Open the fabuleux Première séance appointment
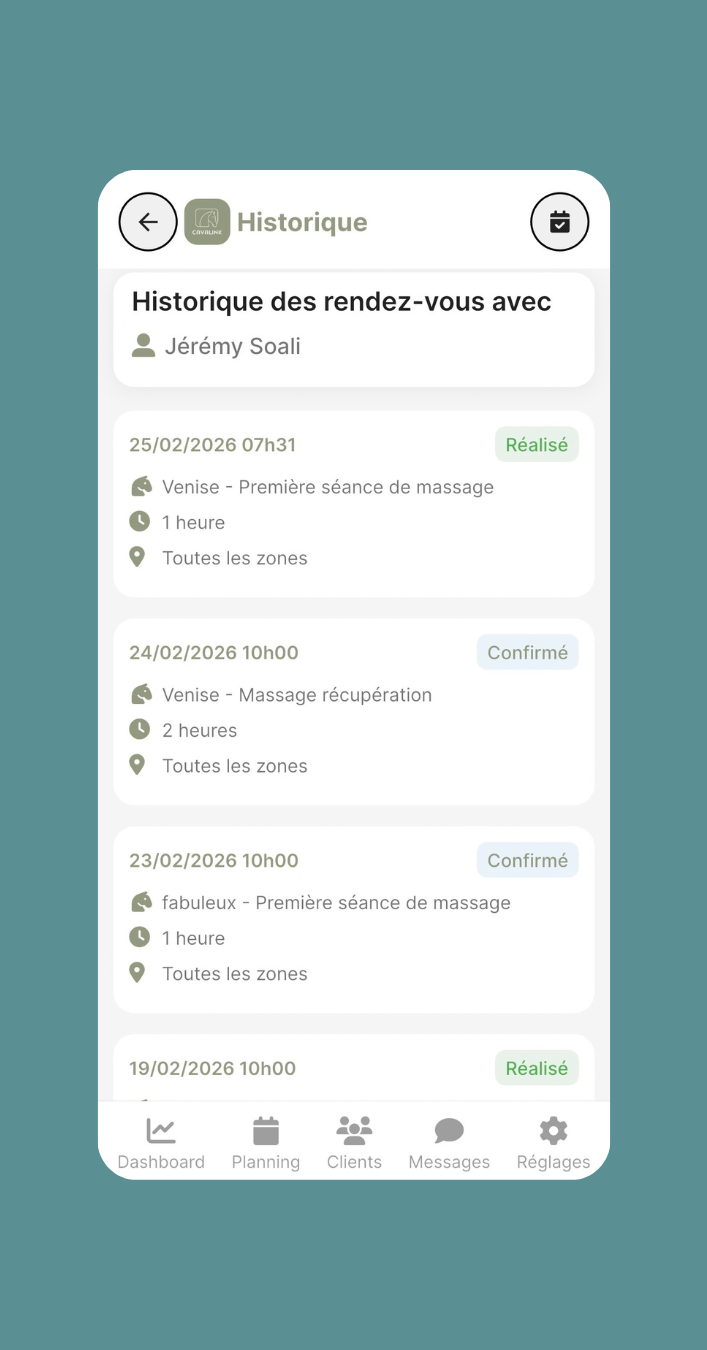The height and width of the screenshot is (1350, 707). tap(353, 919)
